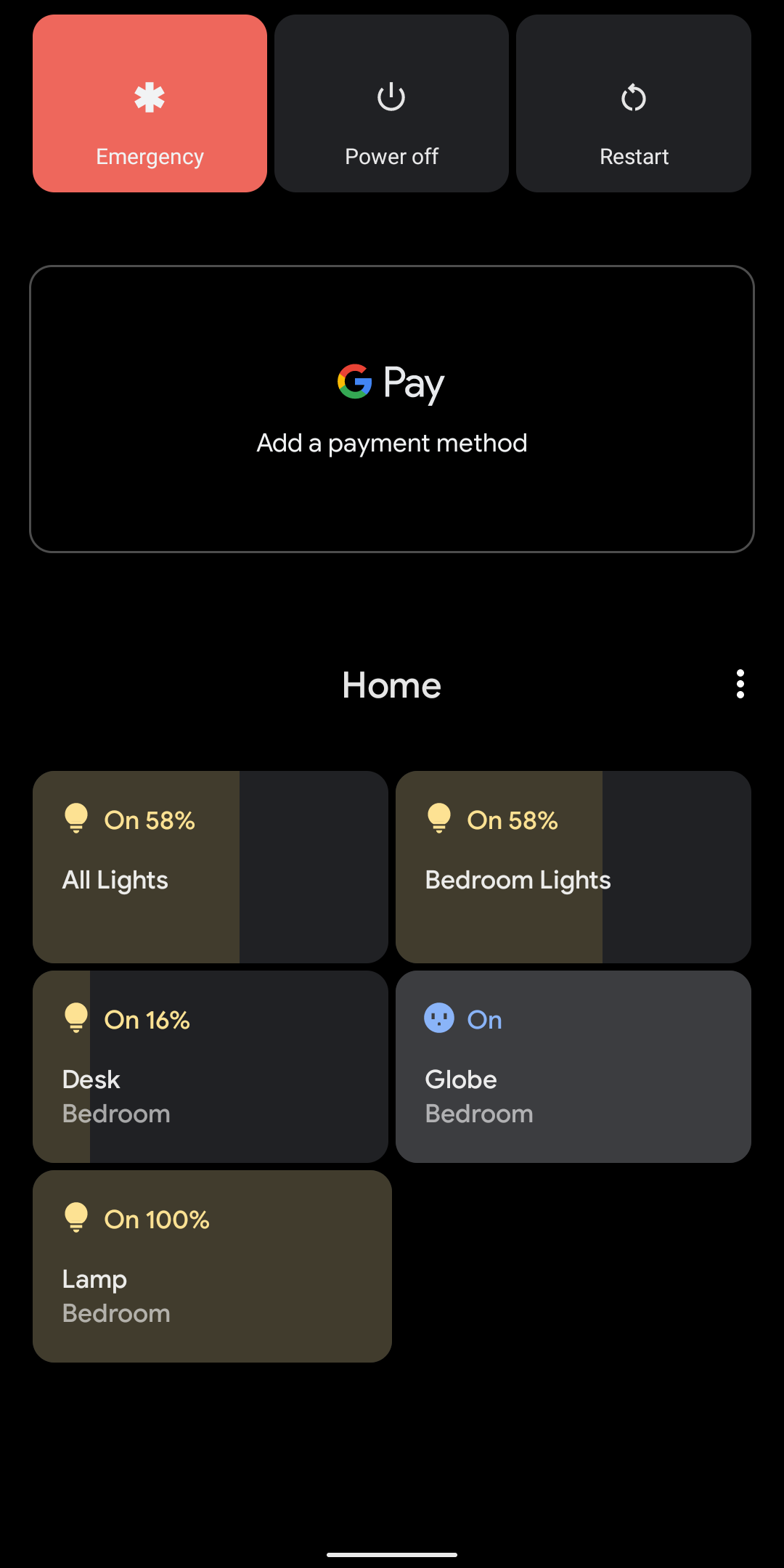Open the Home overflow menu
This screenshot has width=784, height=1568.
pyautogui.click(x=740, y=684)
